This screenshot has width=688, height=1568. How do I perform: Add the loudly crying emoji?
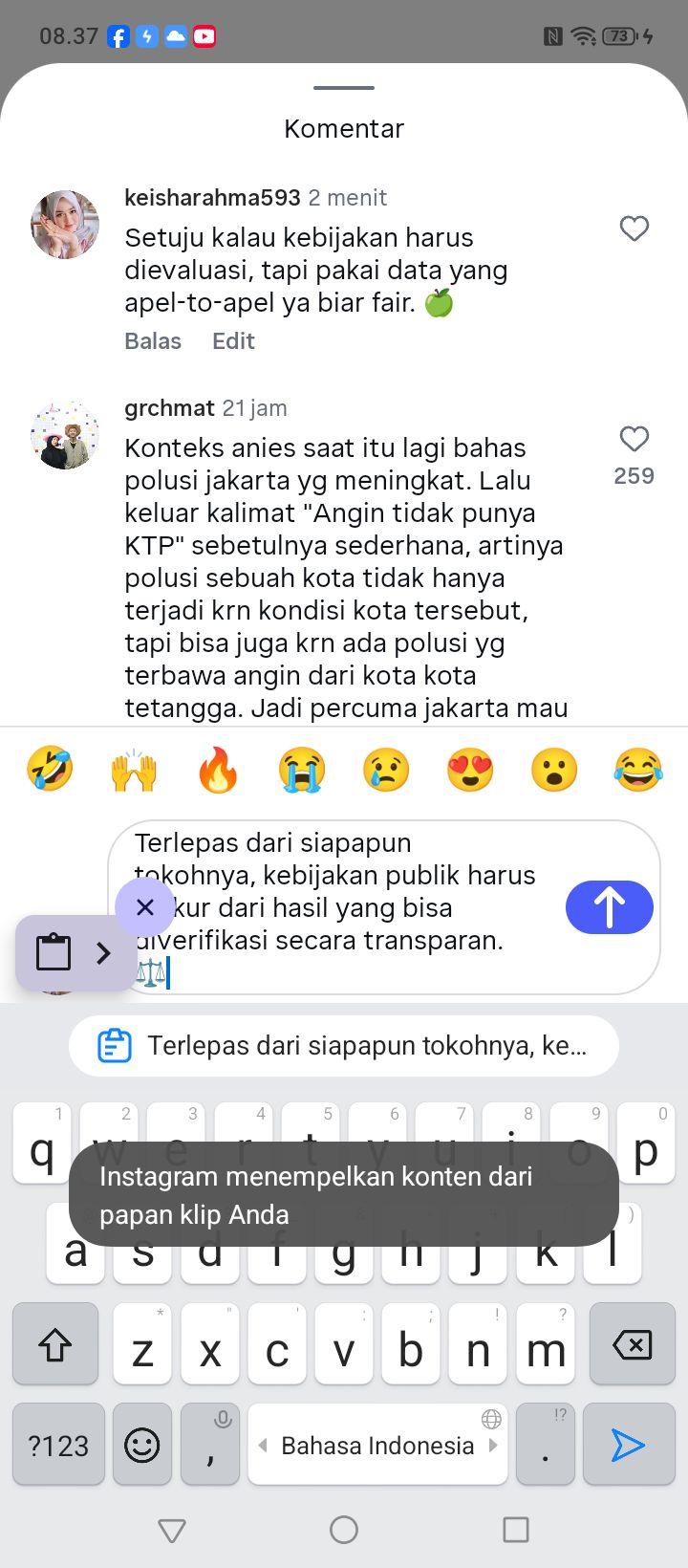pos(302,770)
